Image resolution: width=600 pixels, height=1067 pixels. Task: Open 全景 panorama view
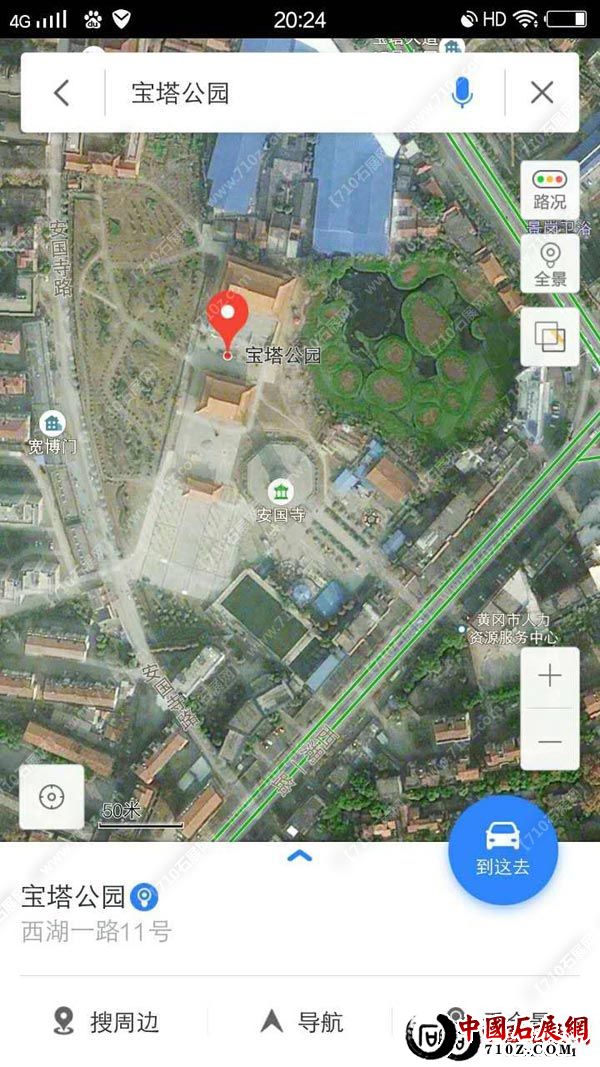(549, 264)
